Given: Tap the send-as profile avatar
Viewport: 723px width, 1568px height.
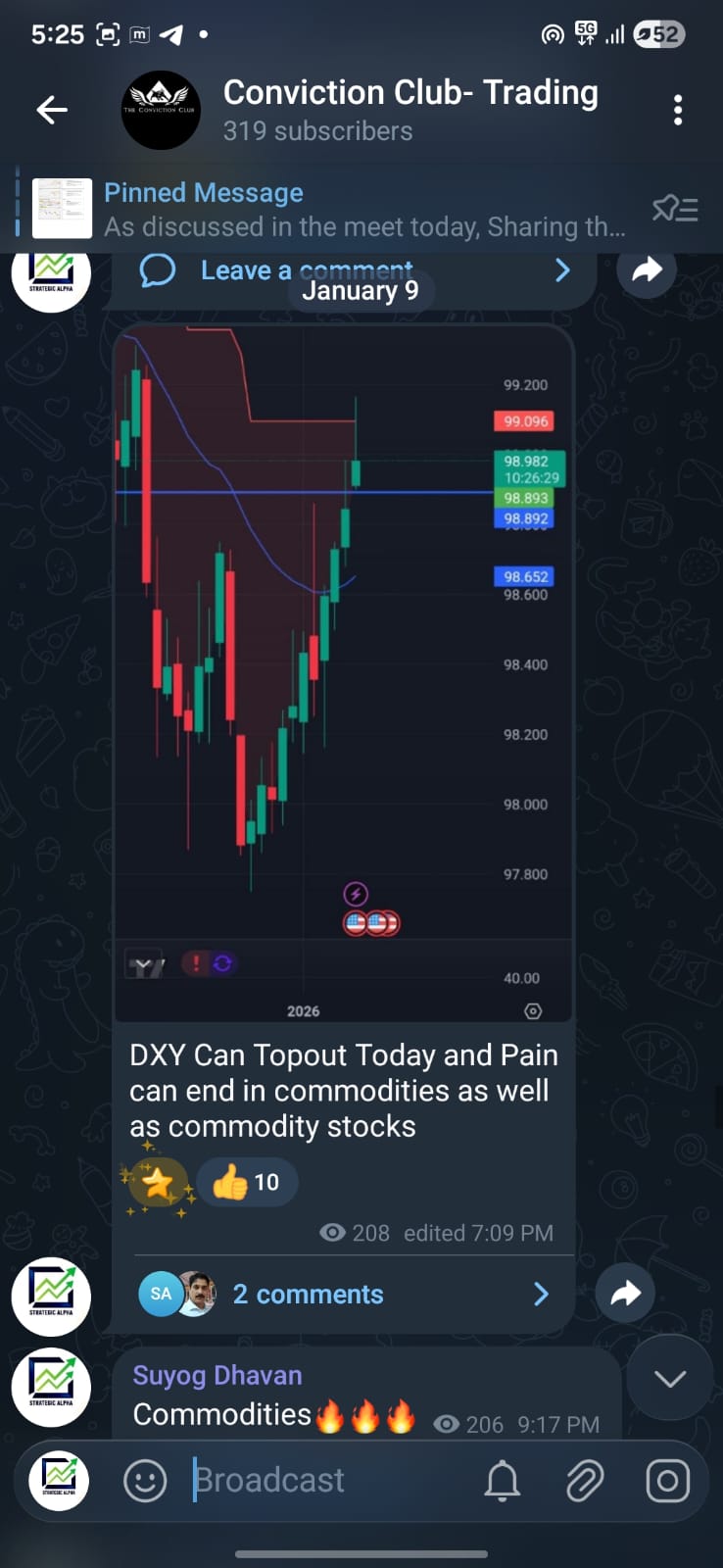Looking at the screenshot, I should pos(59,1481).
